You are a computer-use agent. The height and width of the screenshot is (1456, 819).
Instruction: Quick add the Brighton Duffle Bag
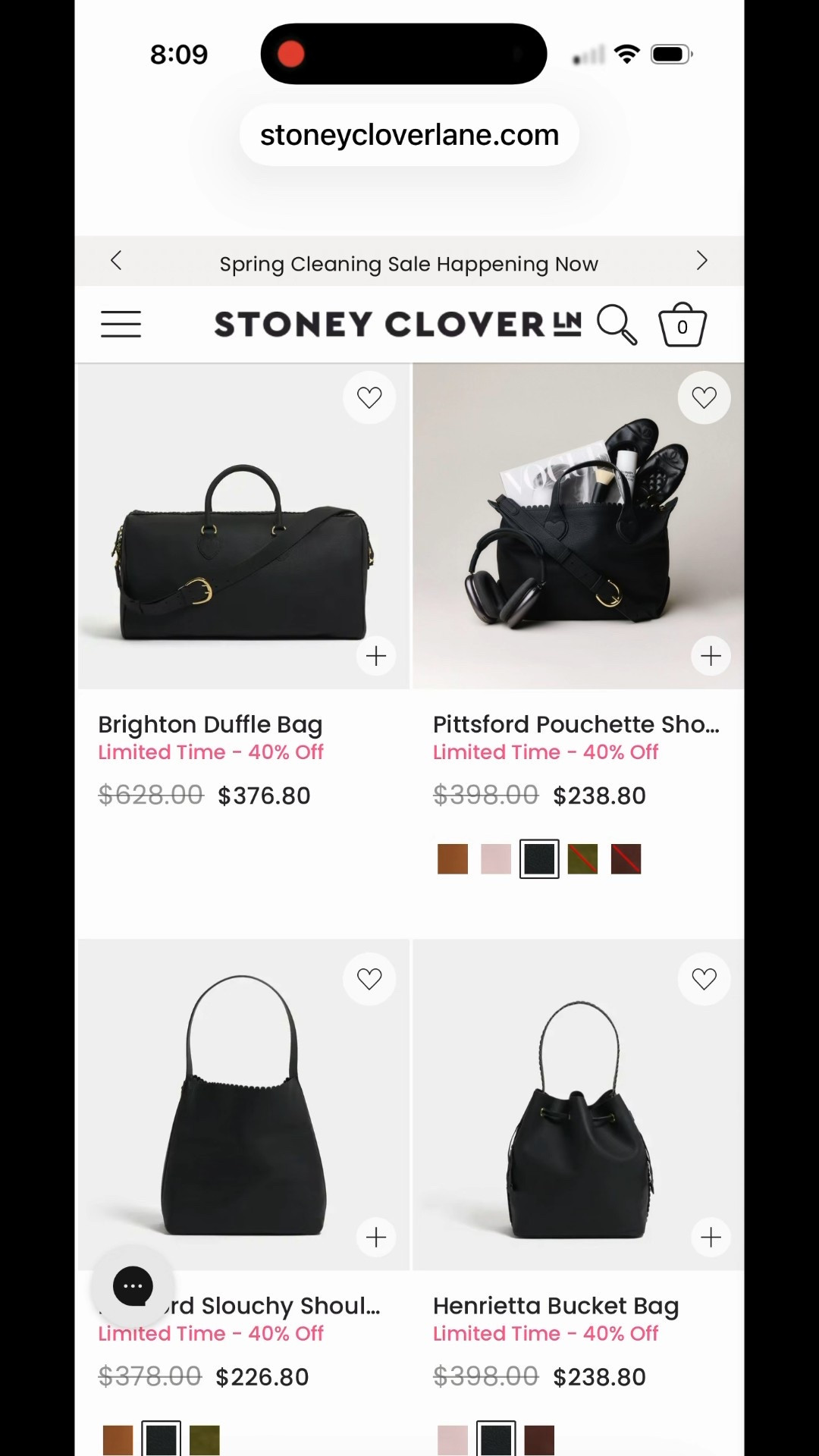[376, 656]
